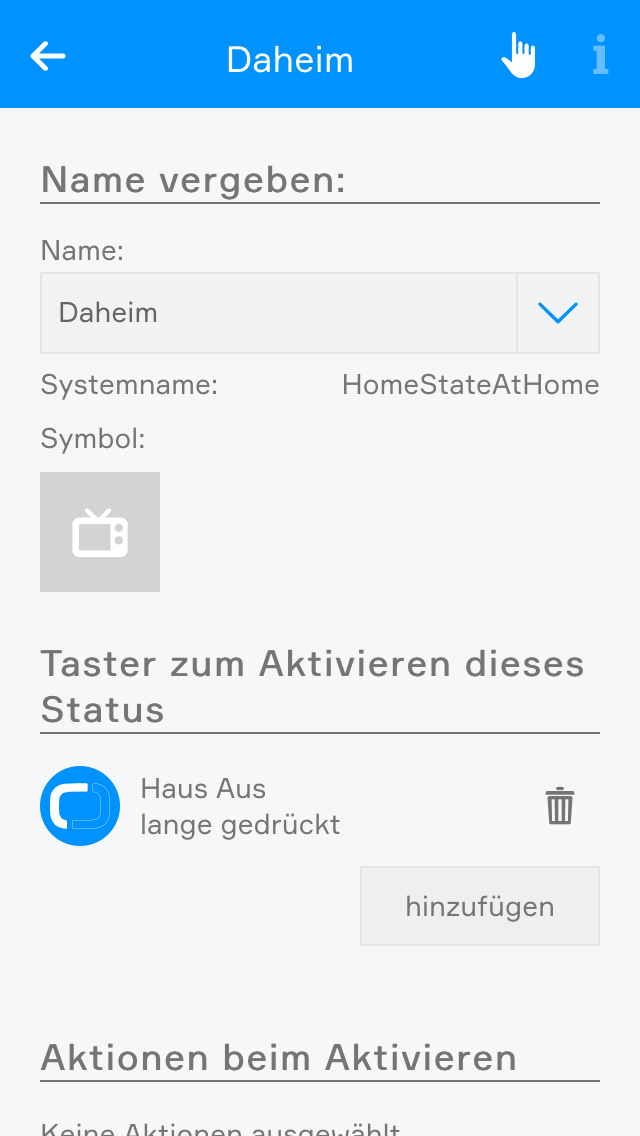
Task: Expand the Name dropdown chevron
Action: 558,313
